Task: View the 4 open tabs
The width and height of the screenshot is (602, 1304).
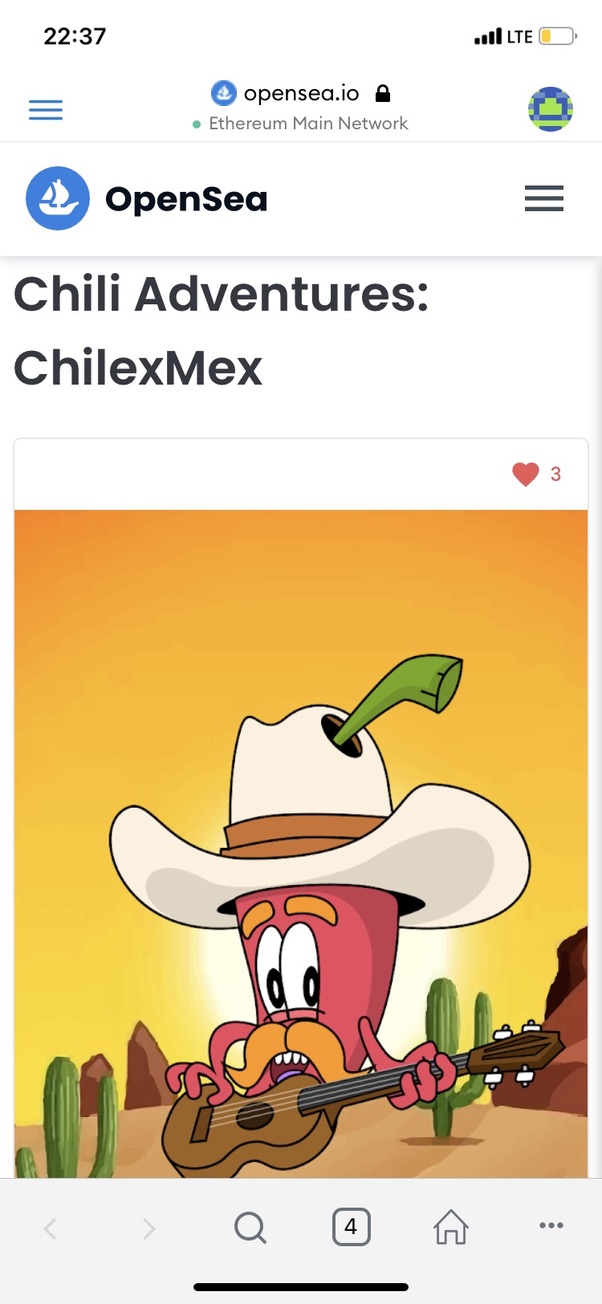Action: tap(350, 1226)
